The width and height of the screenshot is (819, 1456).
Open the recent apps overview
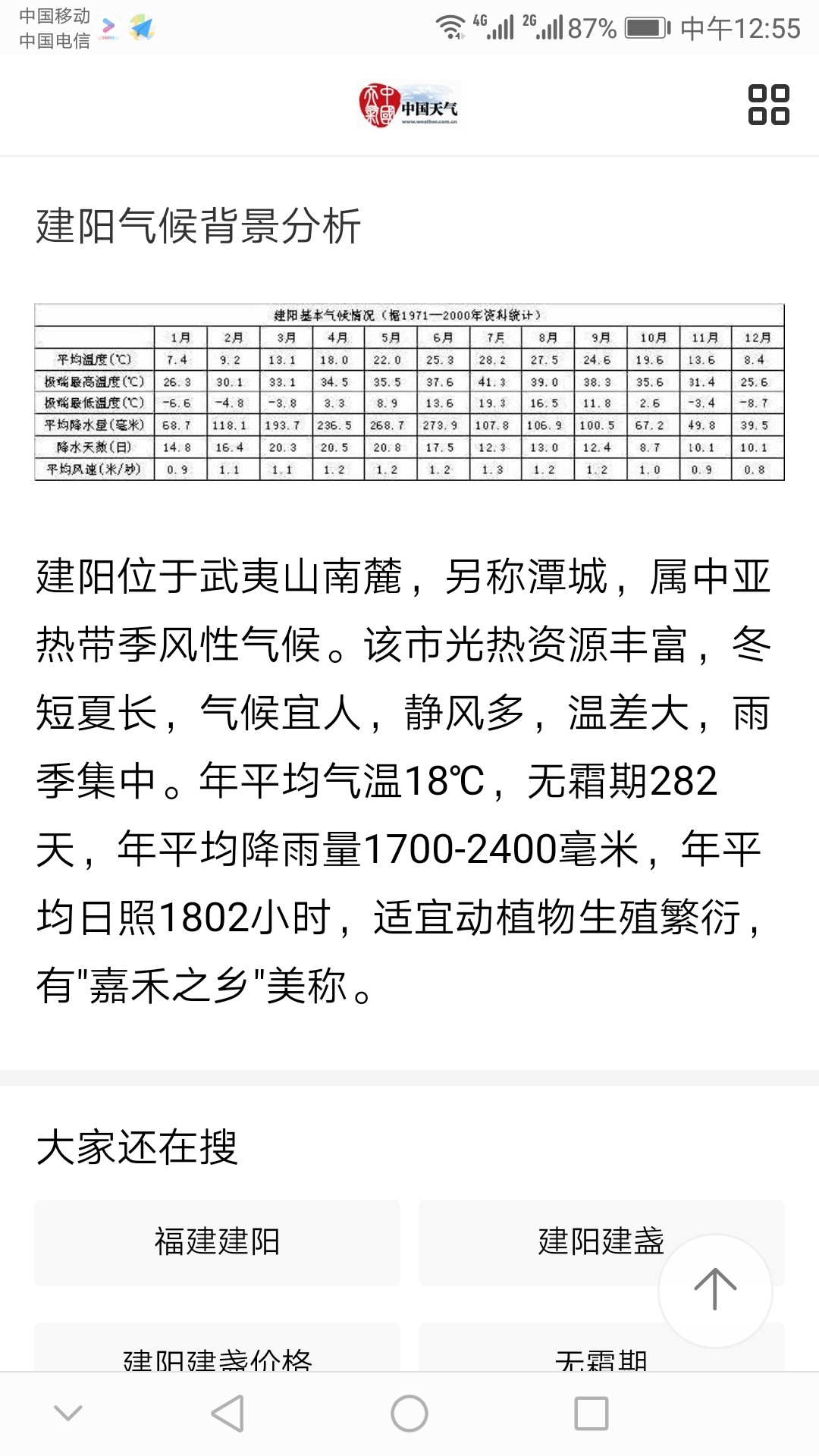tap(591, 1414)
